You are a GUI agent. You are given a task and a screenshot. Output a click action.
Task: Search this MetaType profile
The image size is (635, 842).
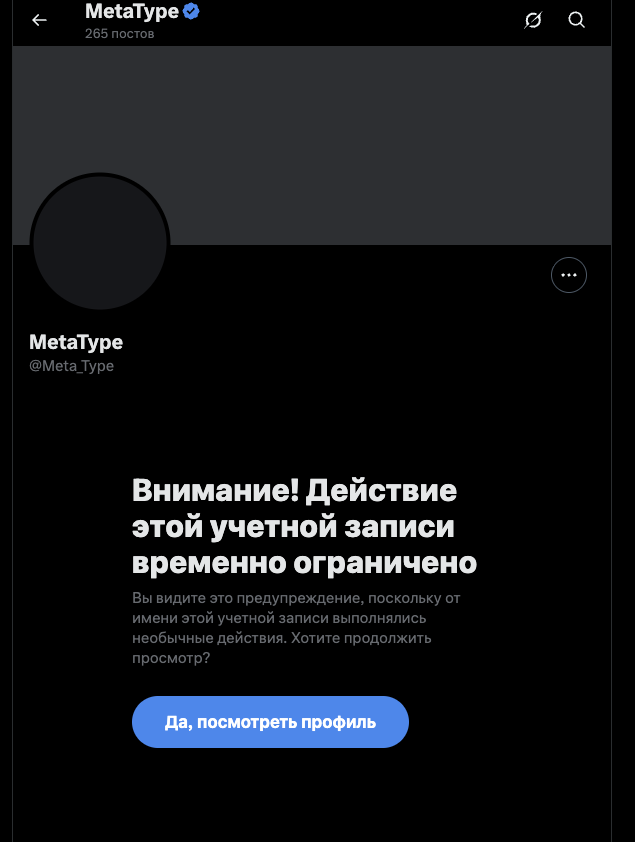click(x=576, y=20)
